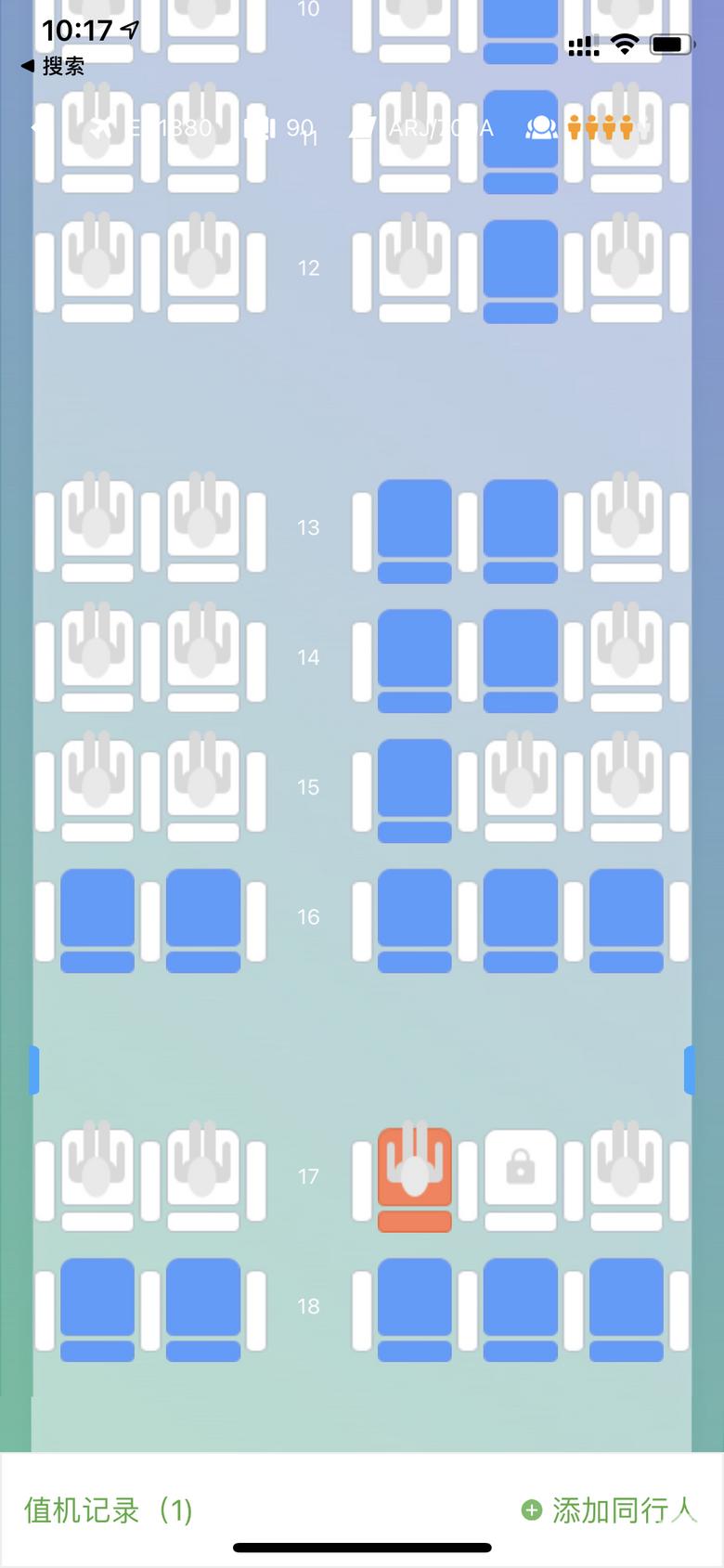Choose row 18 aisle seat on three-seat side
724x1568 pixels.
point(415,1310)
